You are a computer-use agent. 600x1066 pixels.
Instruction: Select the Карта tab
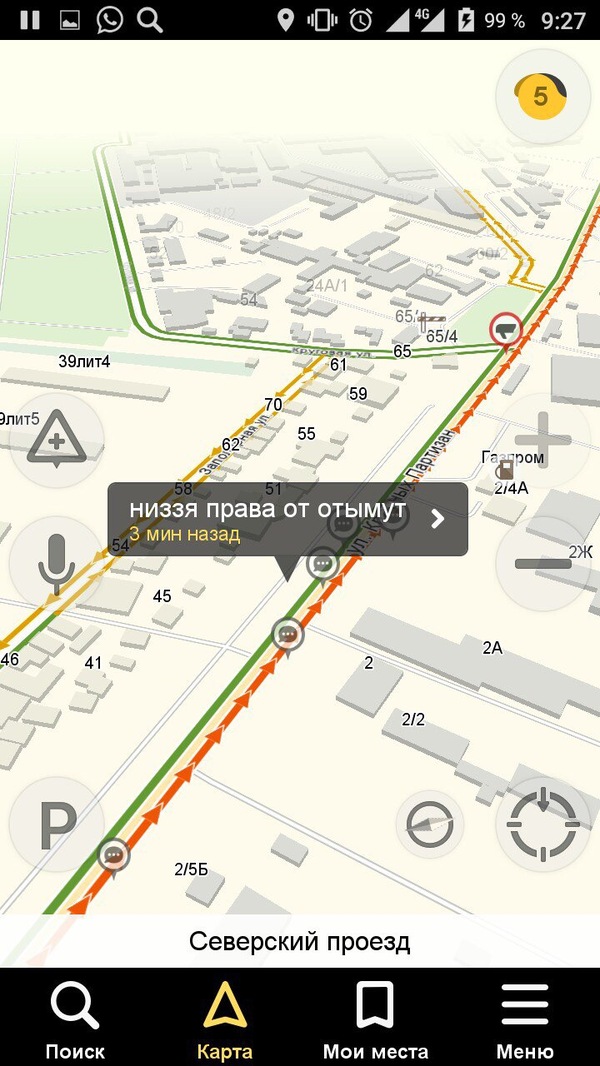[225, 1018]
